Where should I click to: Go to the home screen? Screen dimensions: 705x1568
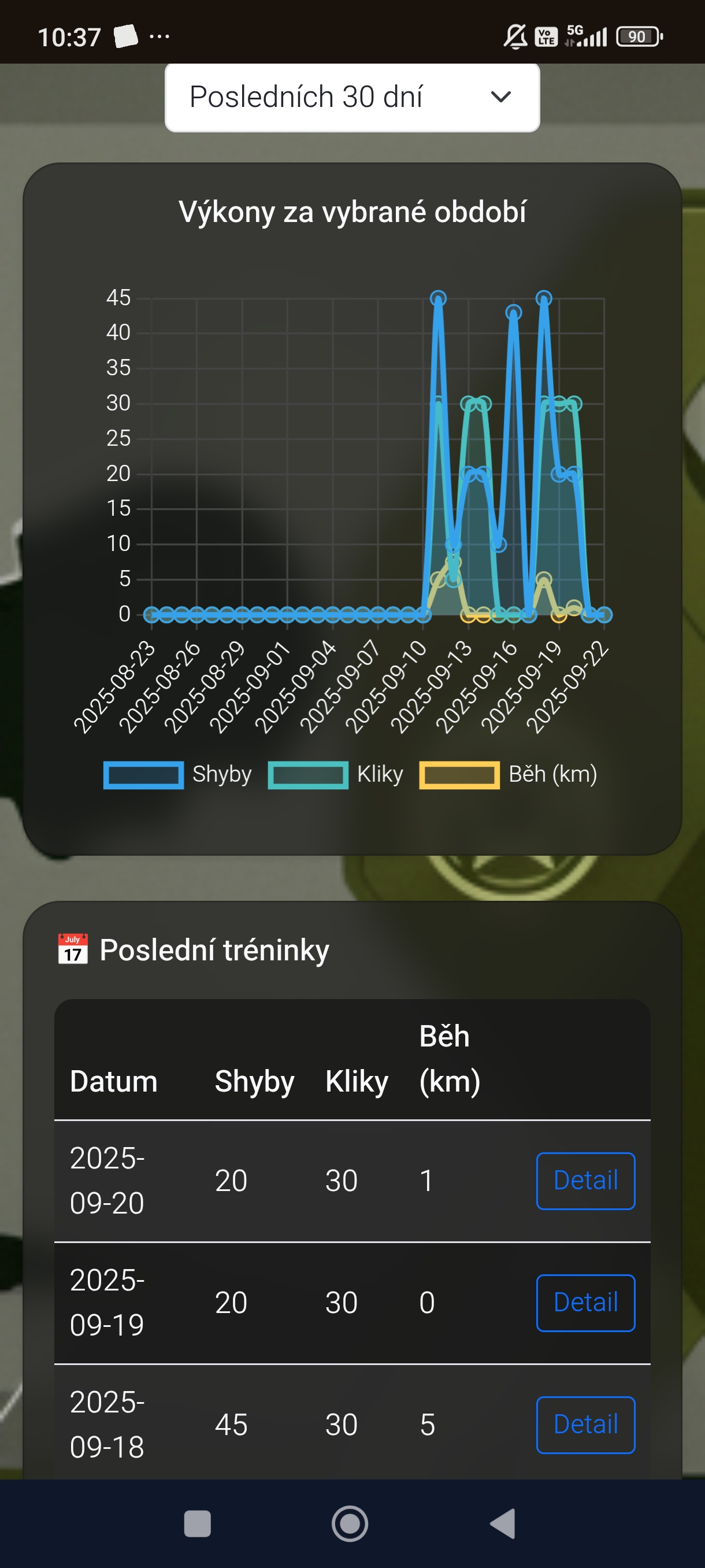pos(350,1523)
